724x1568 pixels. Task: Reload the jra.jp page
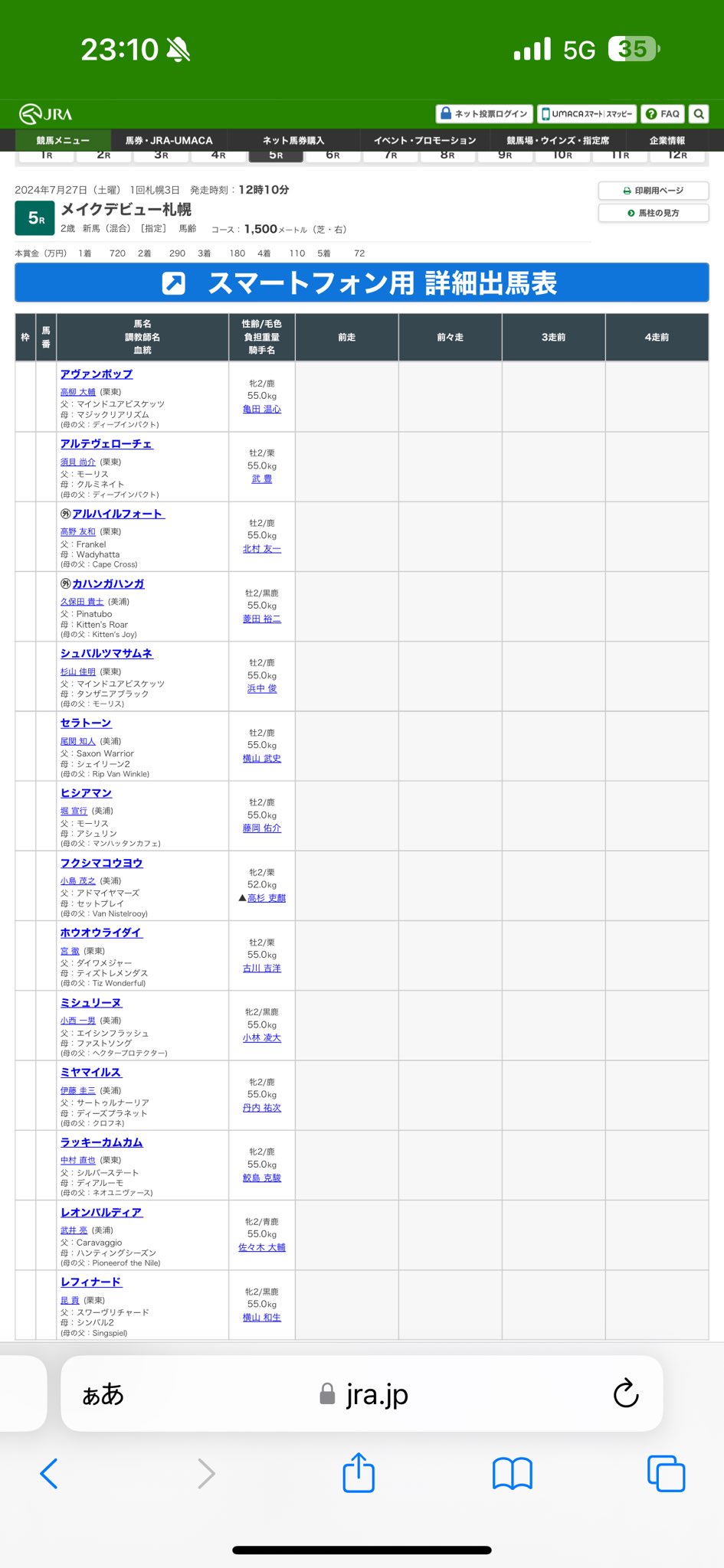[625, 1393]
